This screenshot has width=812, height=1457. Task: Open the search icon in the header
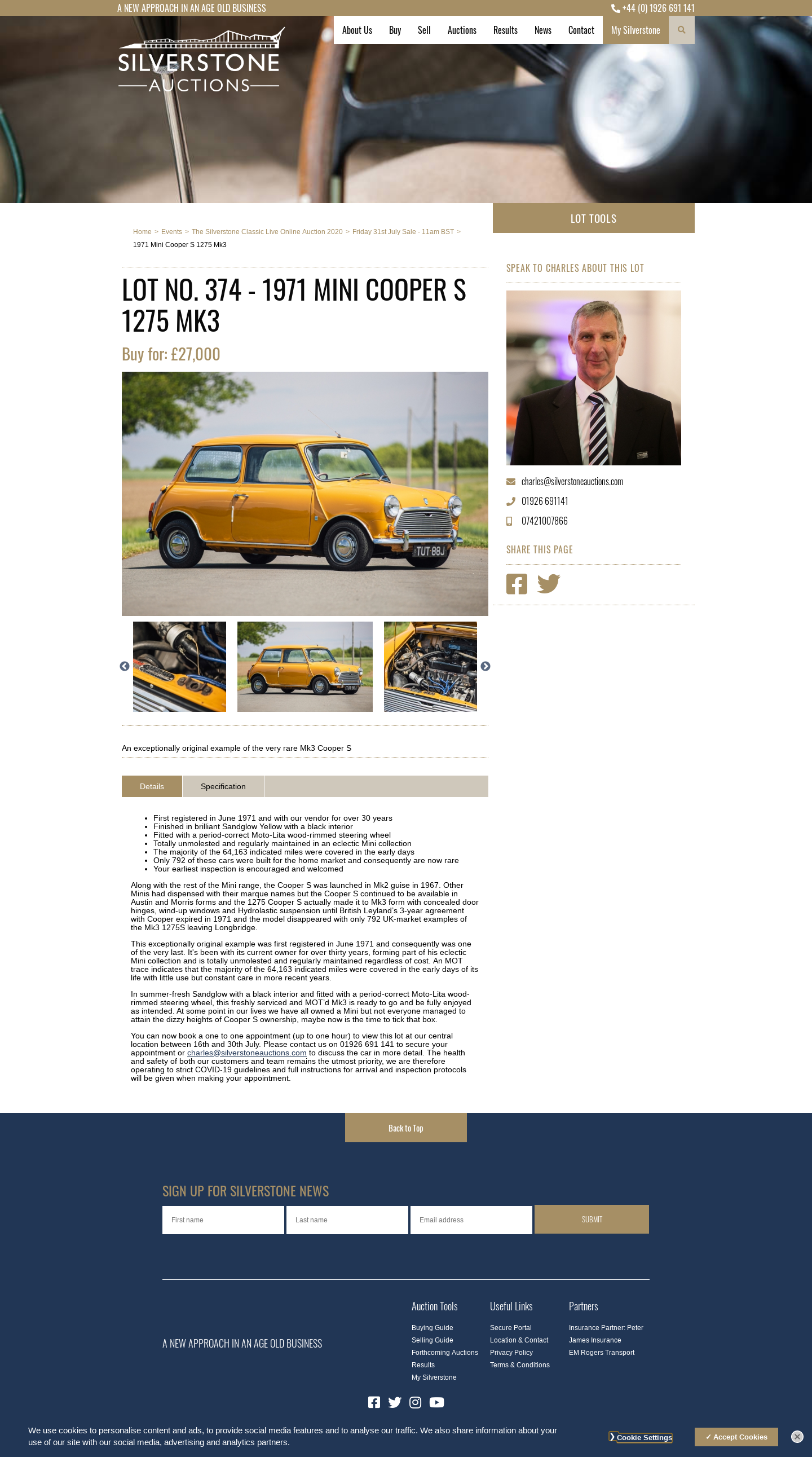coord(681,30)
